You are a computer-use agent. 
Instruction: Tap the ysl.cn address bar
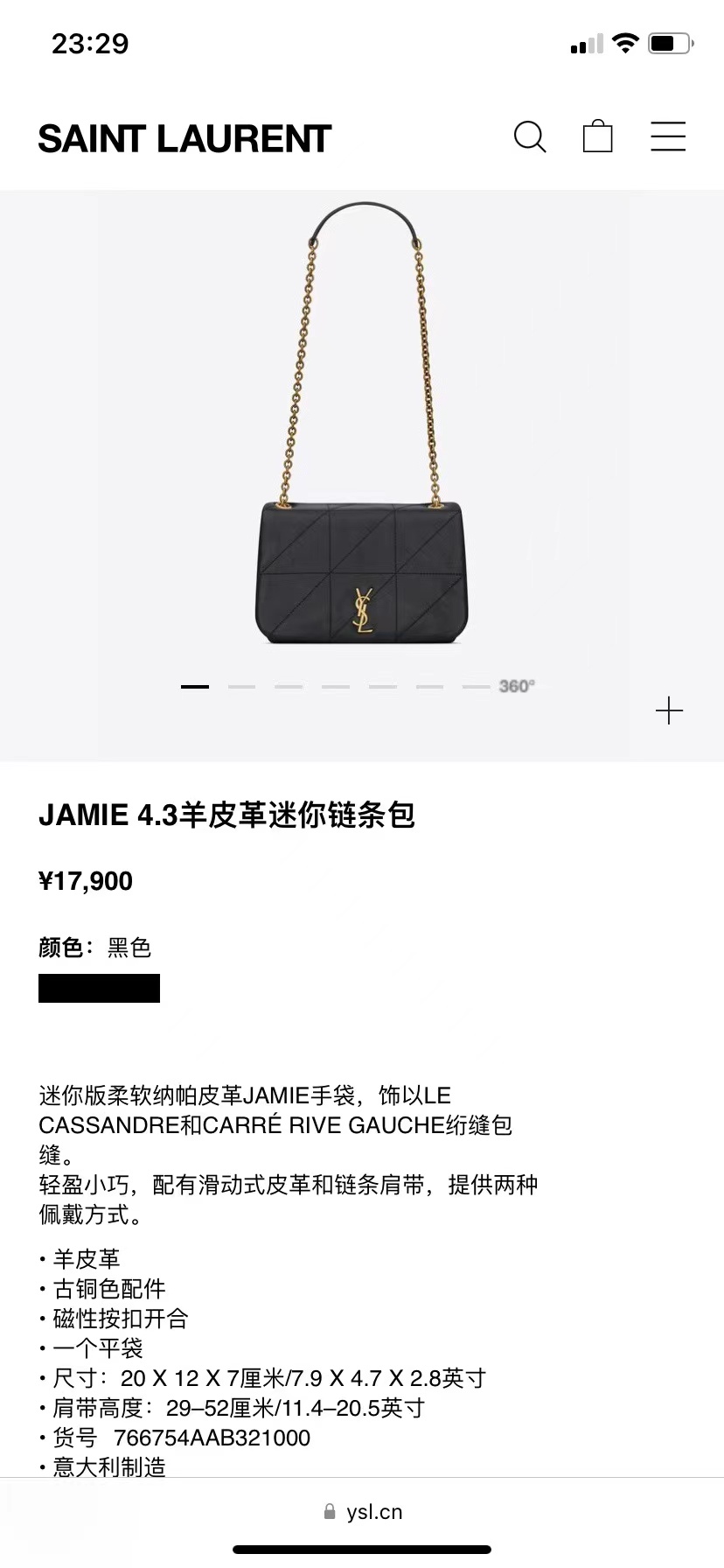pos(363,1512)
